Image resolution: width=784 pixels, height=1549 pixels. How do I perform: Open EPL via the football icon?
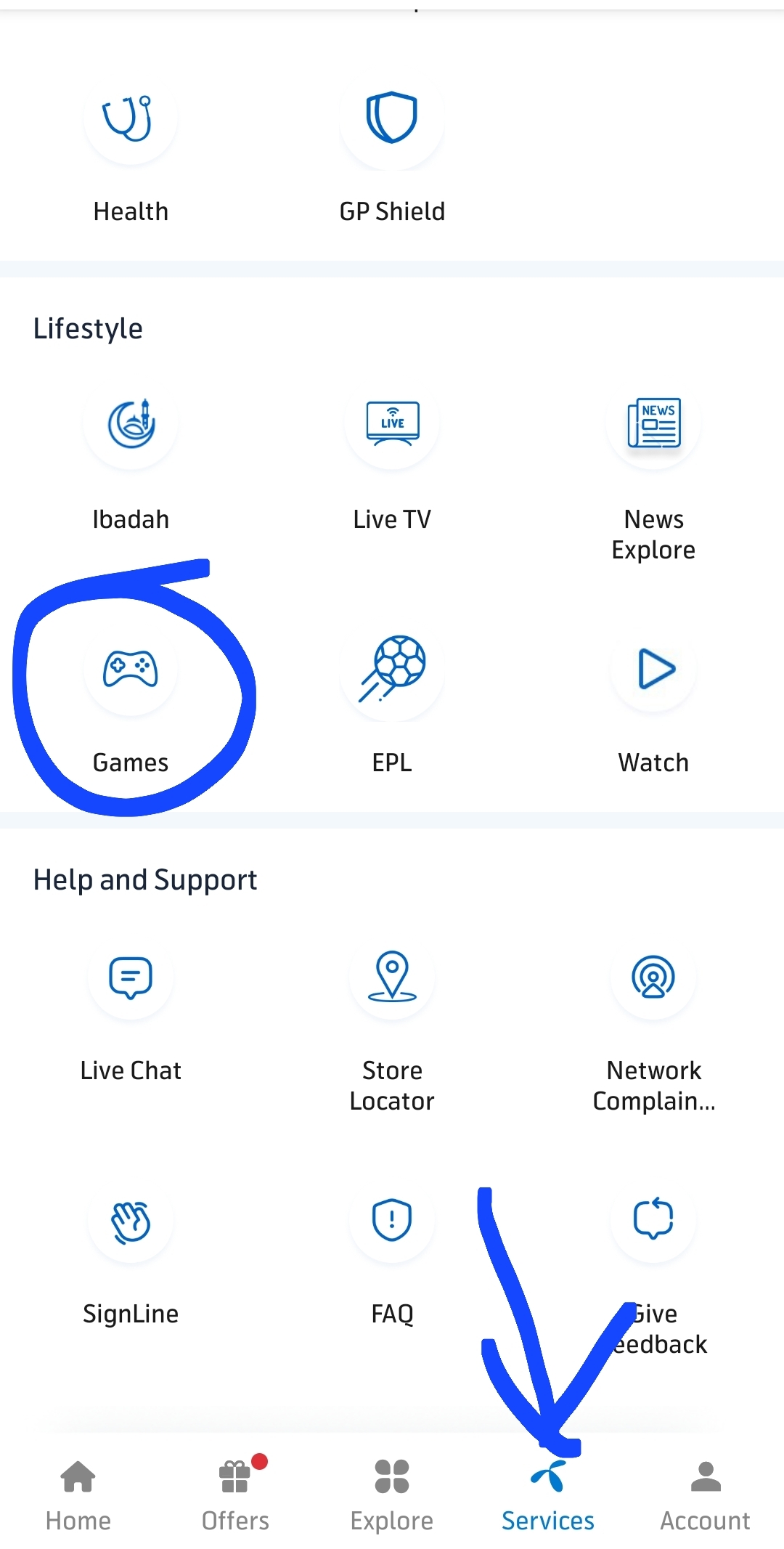[x=392, y=672]
